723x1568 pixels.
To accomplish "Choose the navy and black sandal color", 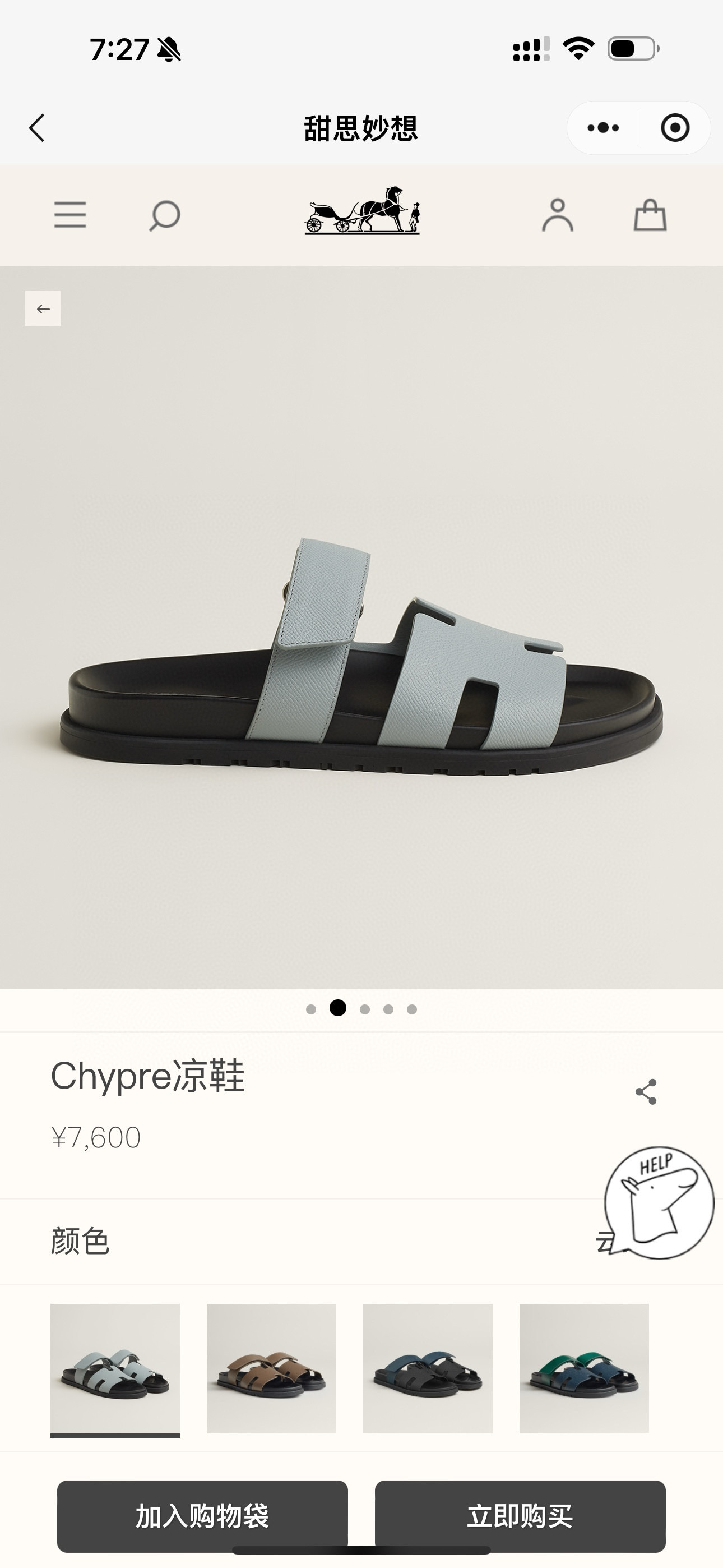I will (x=428, y=1368).
